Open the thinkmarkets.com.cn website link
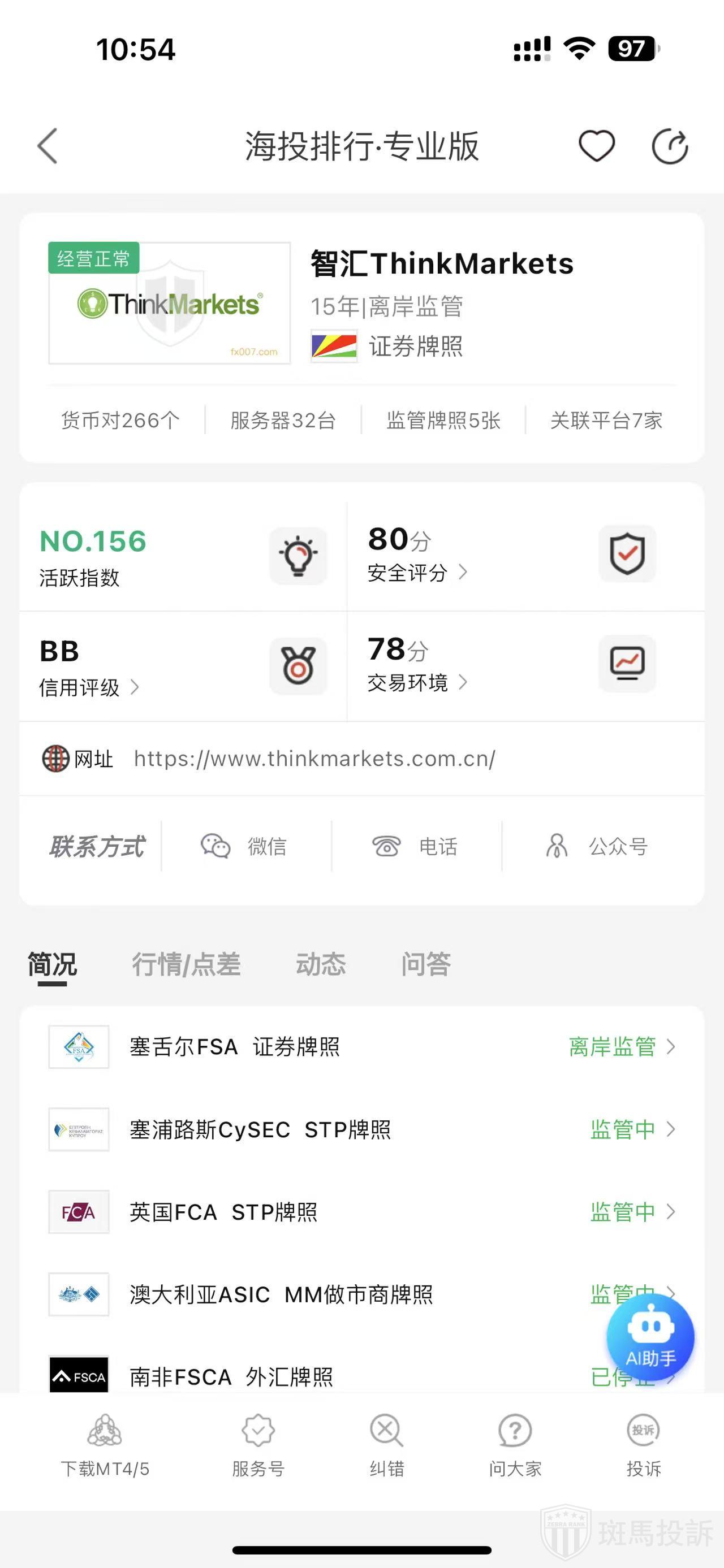Viewport: 724px width, 1568px height. click(x=314, y=759)
